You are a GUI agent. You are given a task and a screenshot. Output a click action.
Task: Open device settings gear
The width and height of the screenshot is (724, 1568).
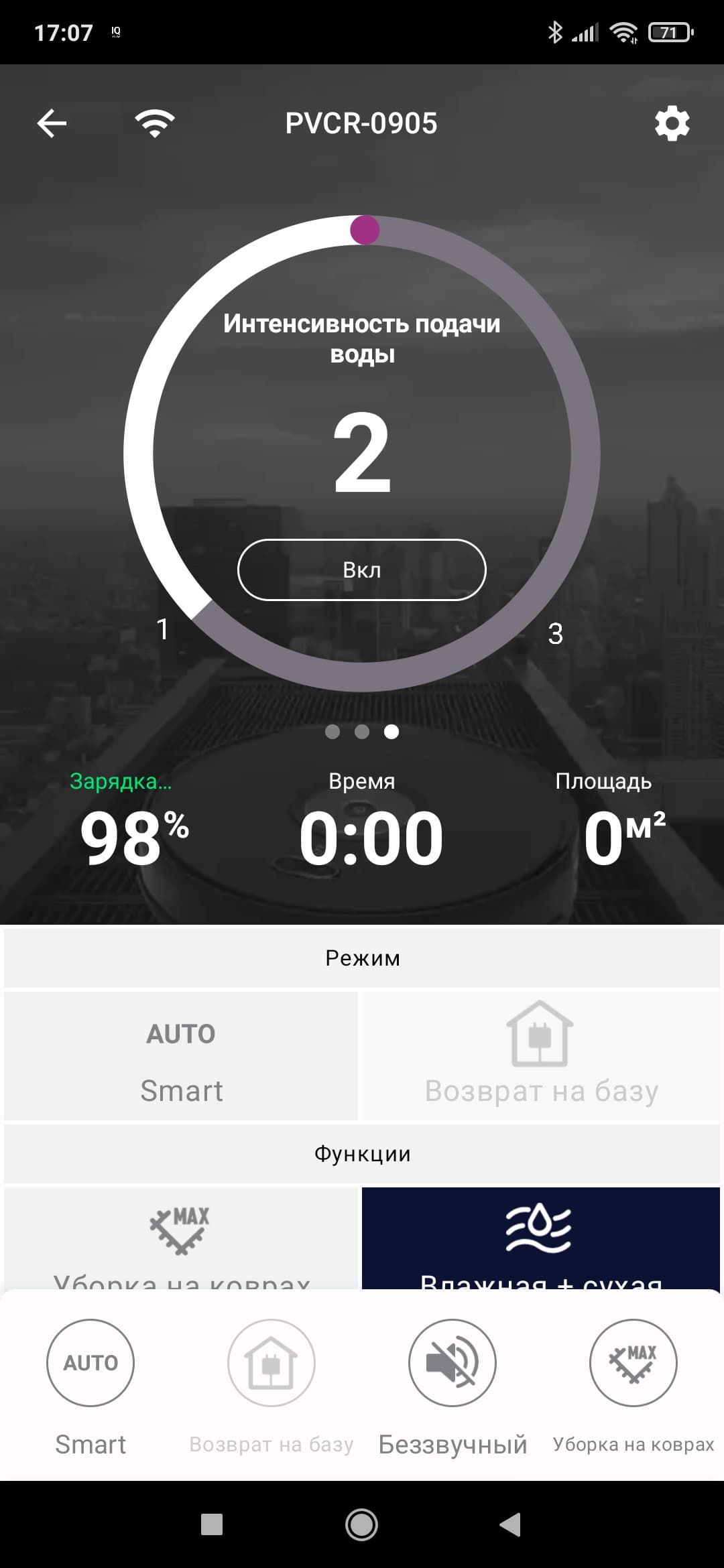pyautogui.click(x=672, y=124)
